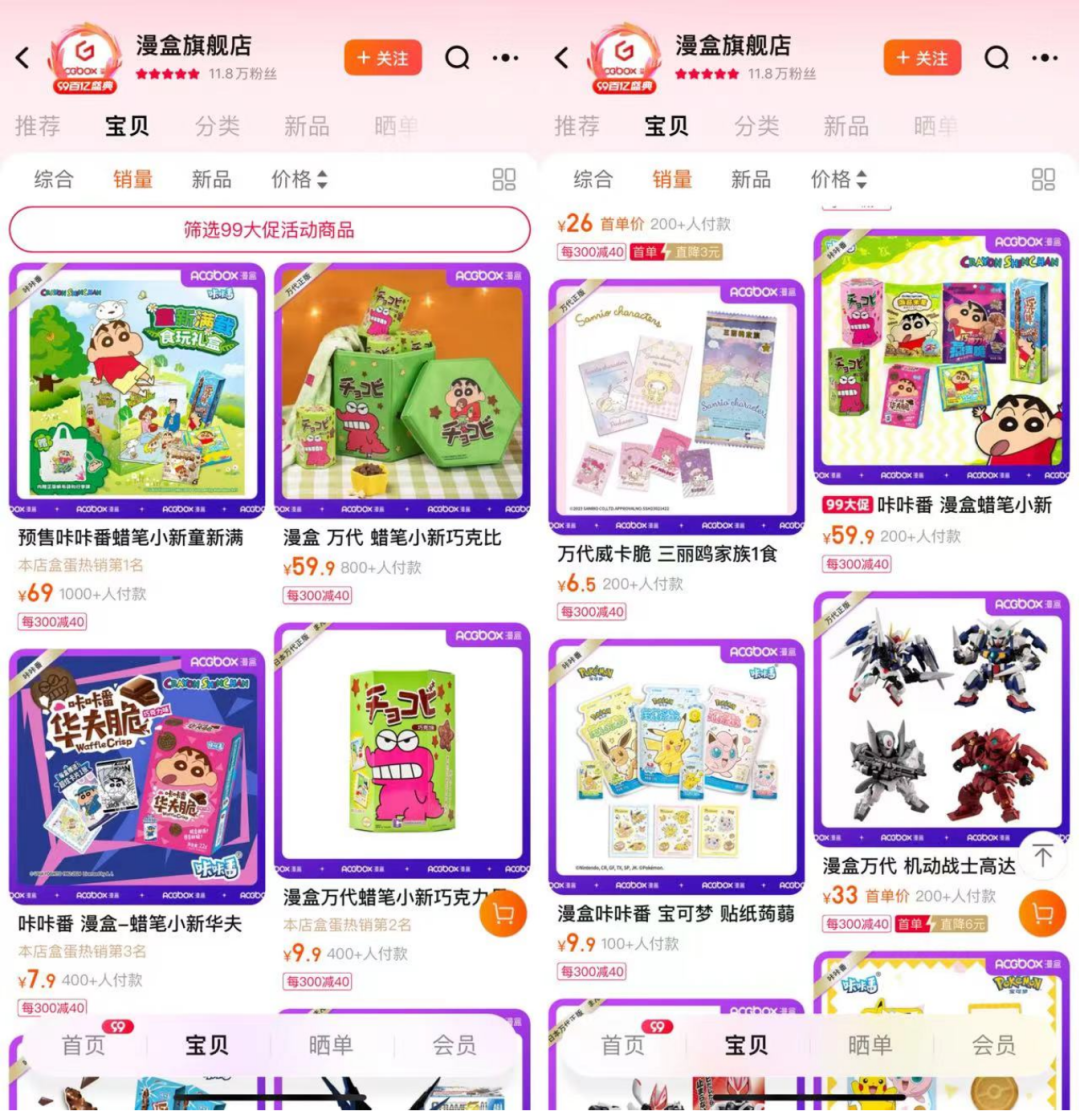1080x1111 pixels.
Task: Open the 漫盒万代 机动战士高达 product card
Action: click(941, 720)
